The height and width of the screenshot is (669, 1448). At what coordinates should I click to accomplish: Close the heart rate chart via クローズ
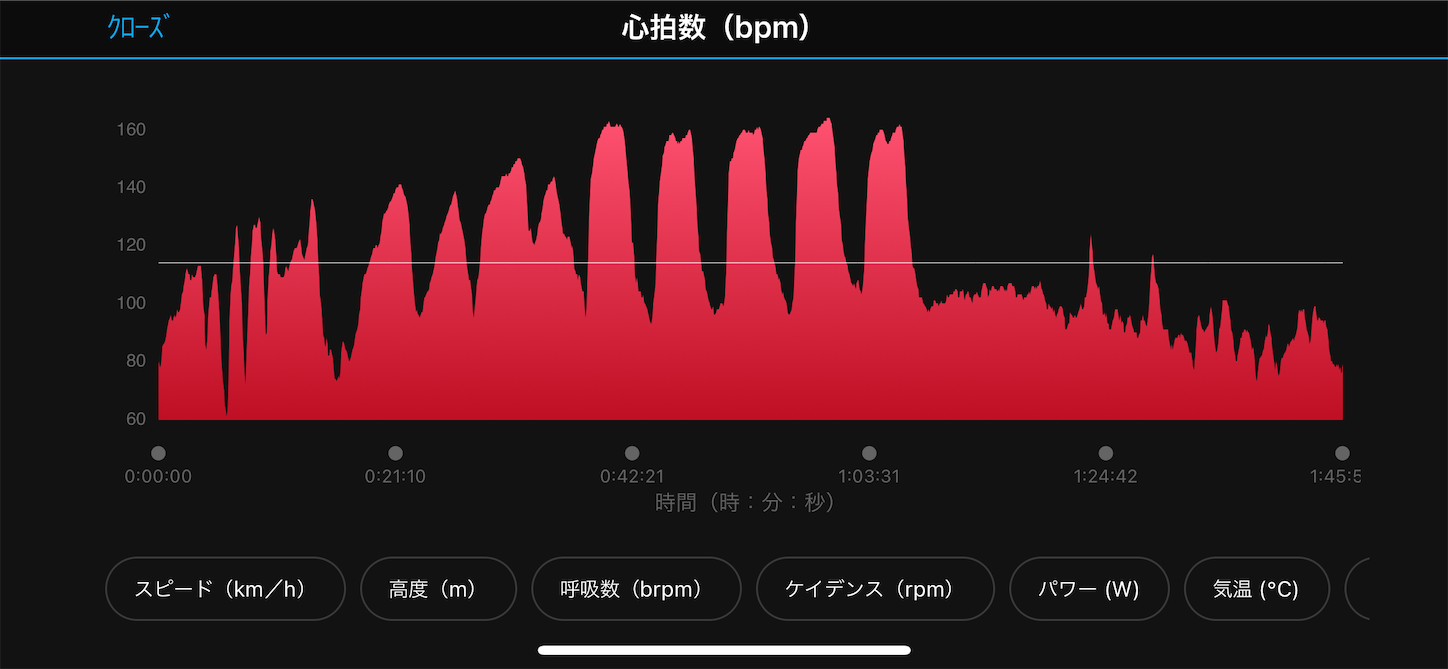click(x=138, y=27)
